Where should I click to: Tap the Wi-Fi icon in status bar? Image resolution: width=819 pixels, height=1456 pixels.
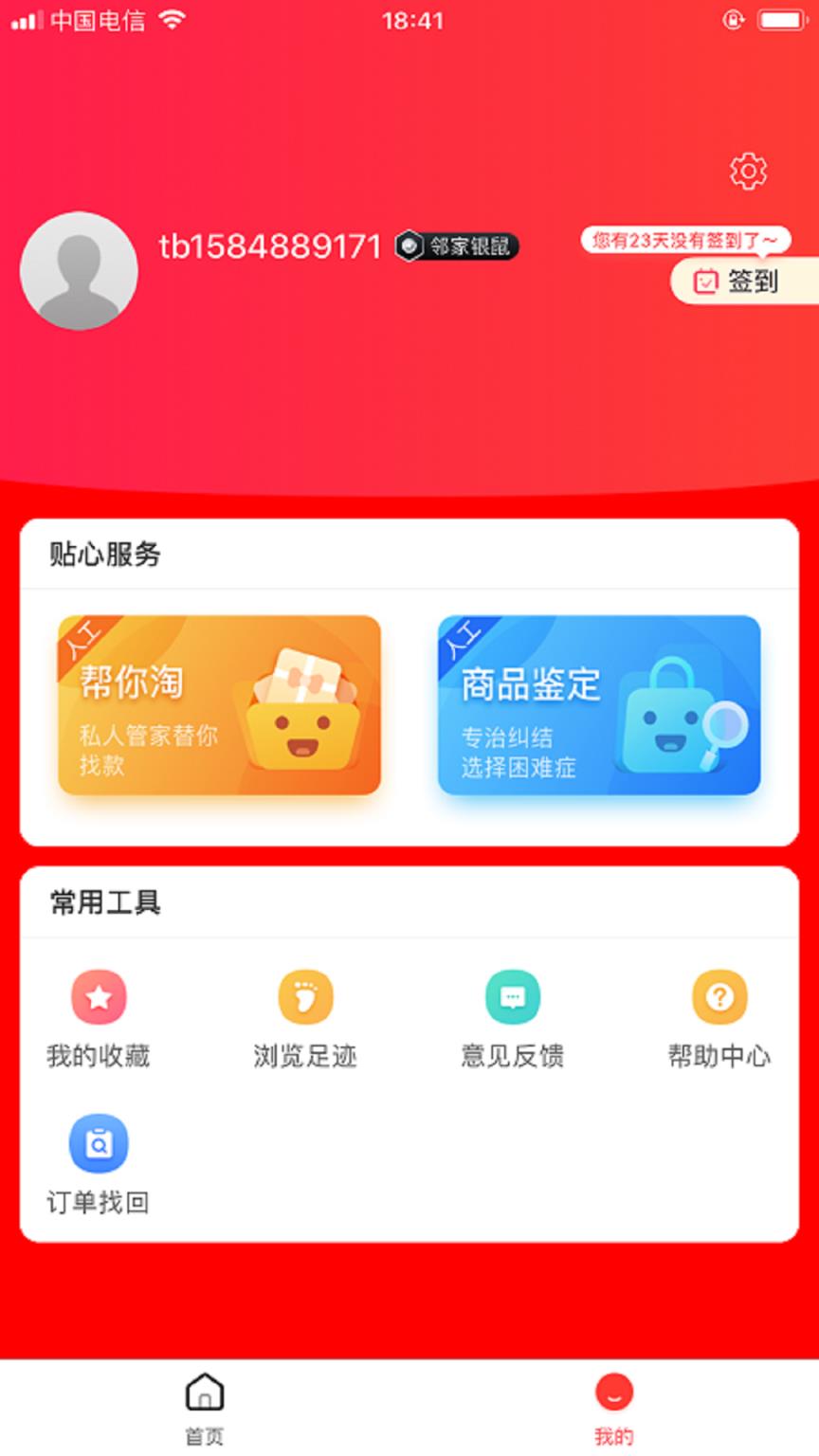[x=170, y=19]
